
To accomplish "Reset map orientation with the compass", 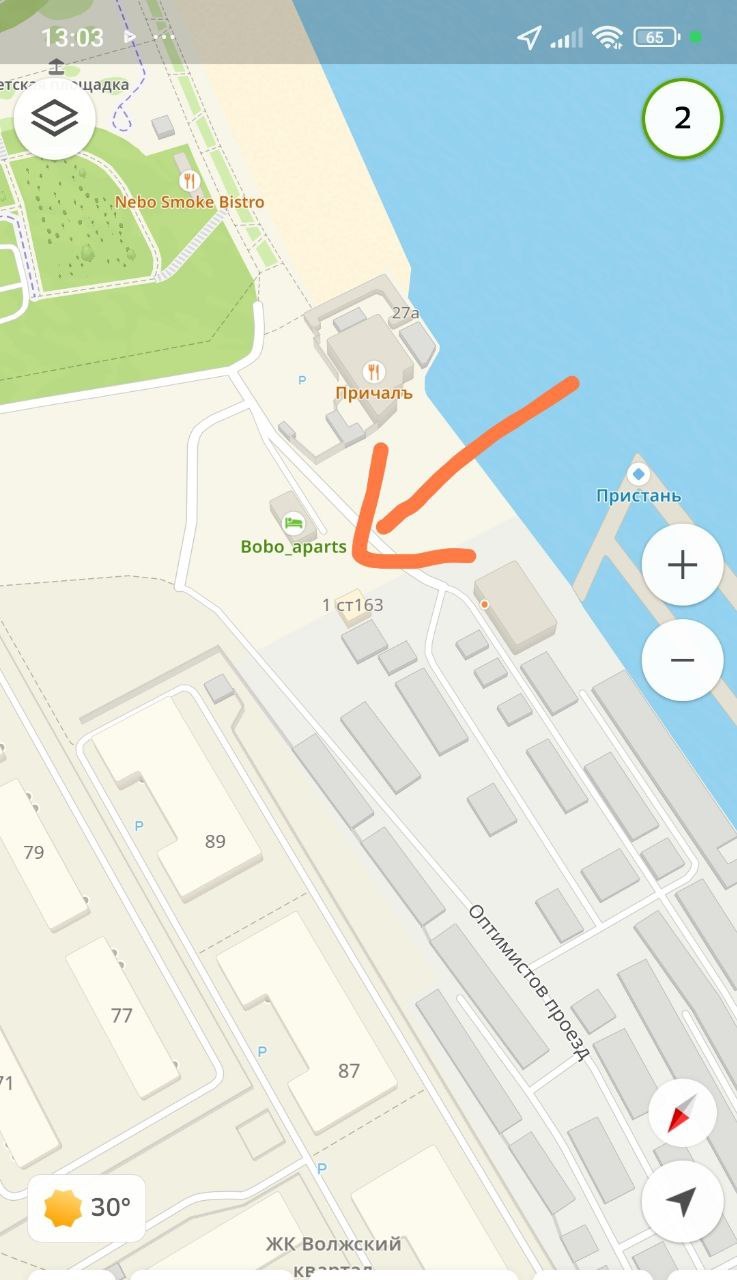I will [x=682, y=1112].
